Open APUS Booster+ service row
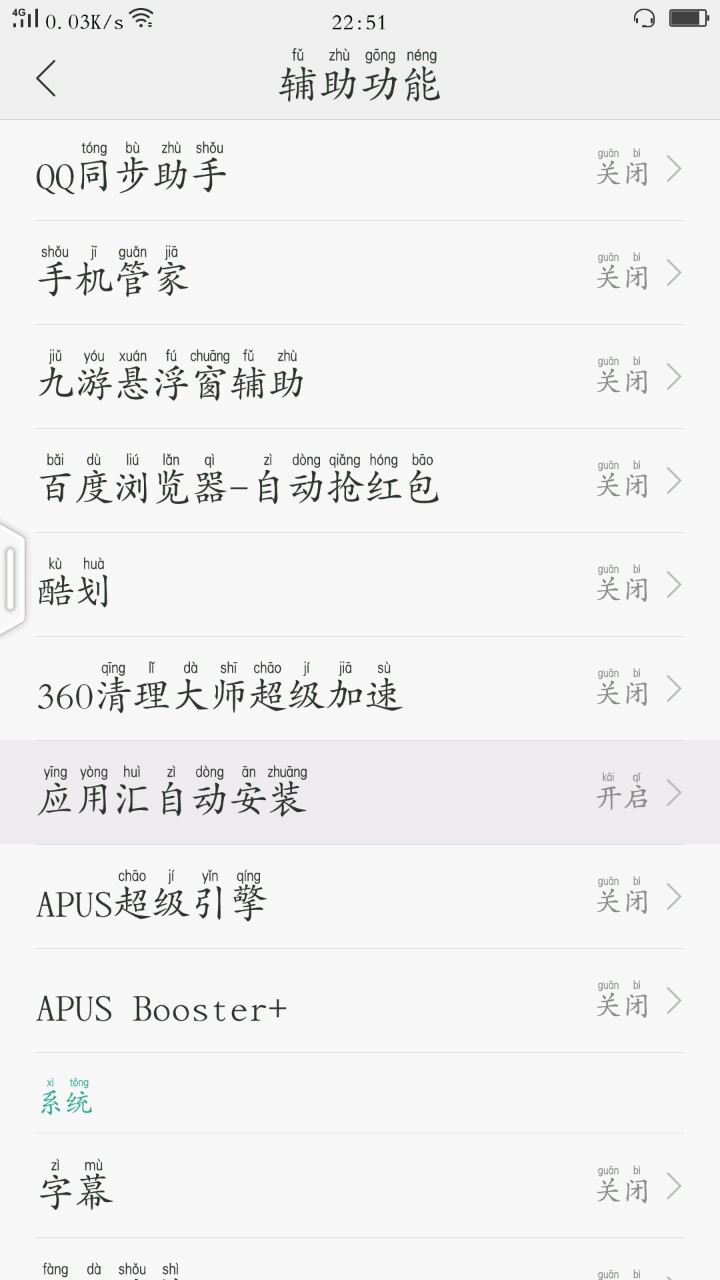 coord(360,1001)
